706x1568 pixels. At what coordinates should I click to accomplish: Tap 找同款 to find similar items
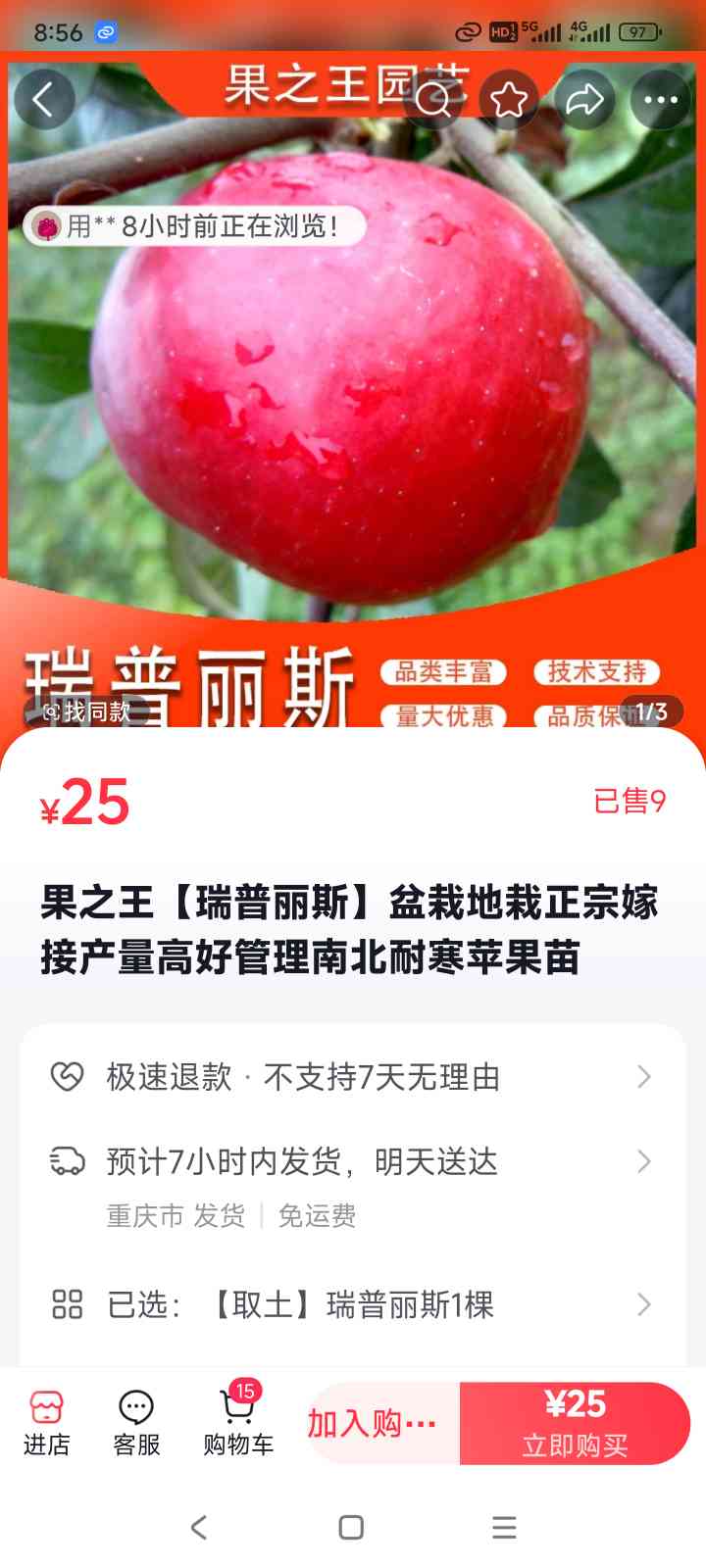pos(87,711)
